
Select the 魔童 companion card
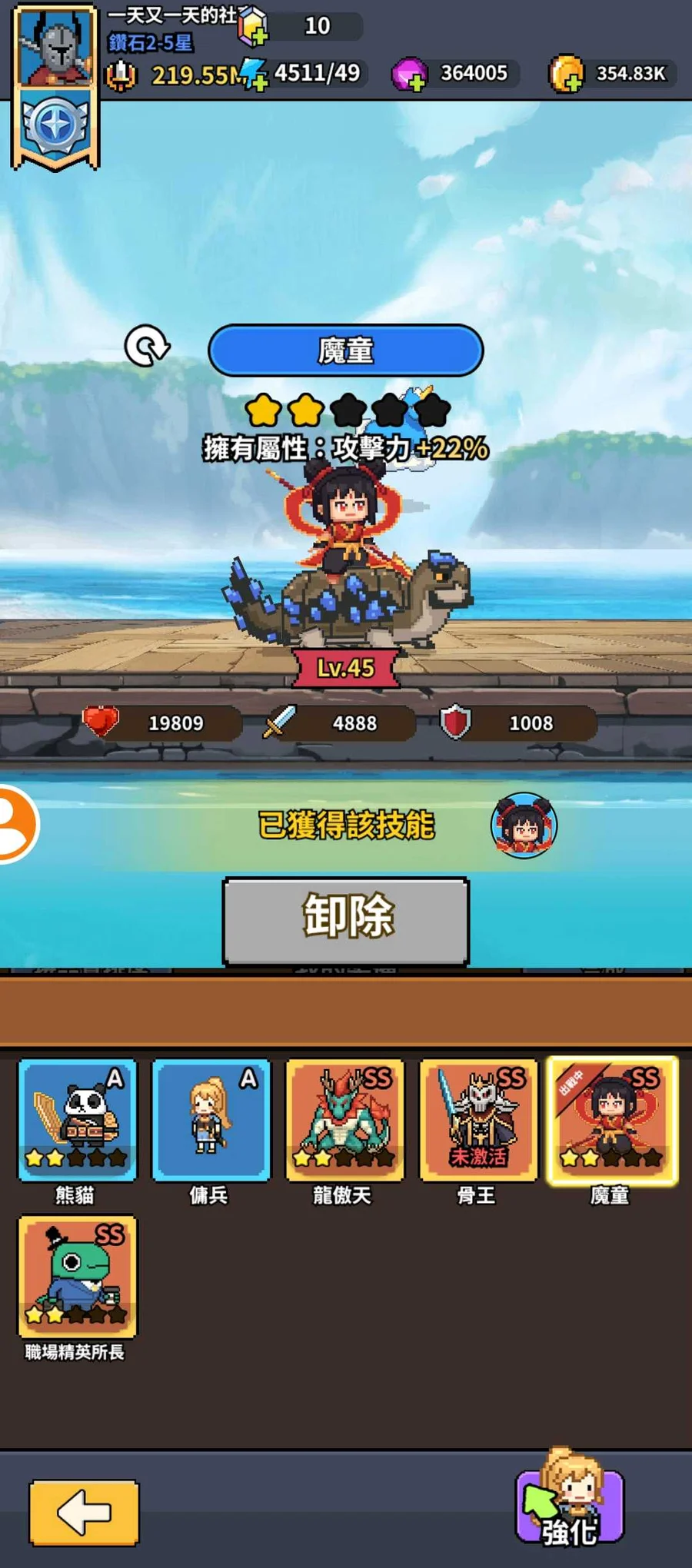coord(612,1121)
